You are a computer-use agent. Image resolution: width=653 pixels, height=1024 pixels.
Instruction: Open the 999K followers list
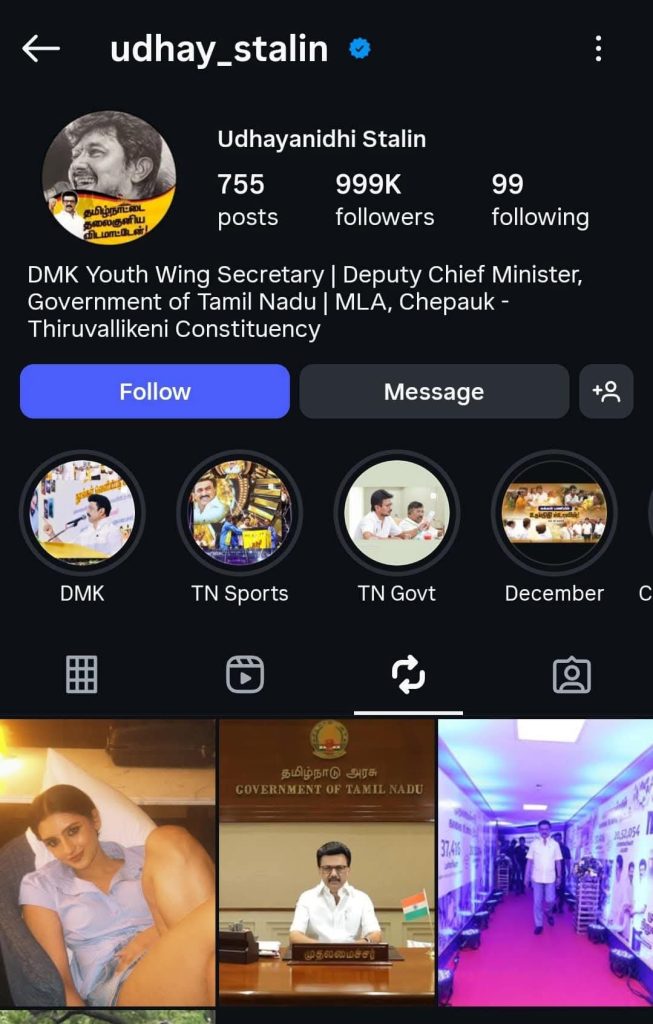point(384,199)
